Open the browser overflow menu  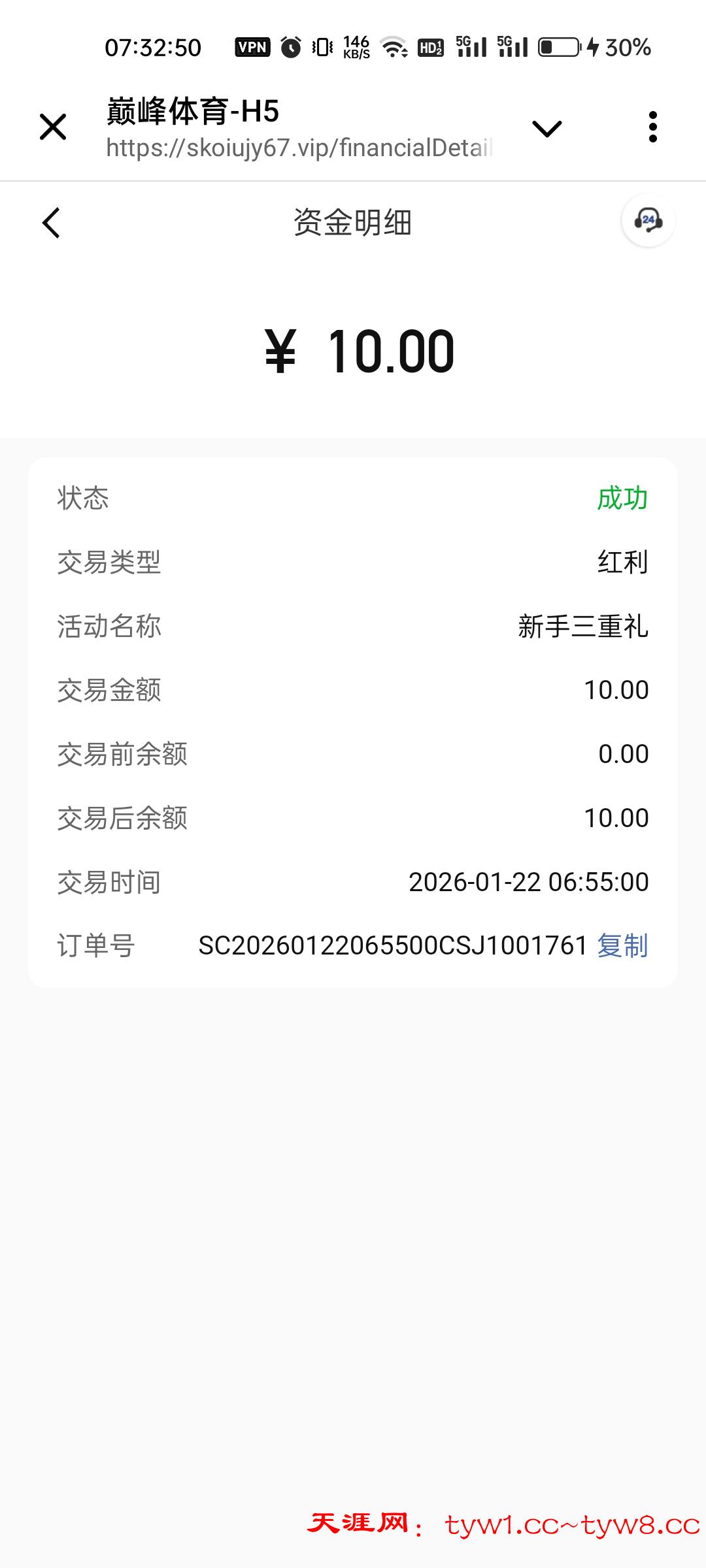[652, 127]
